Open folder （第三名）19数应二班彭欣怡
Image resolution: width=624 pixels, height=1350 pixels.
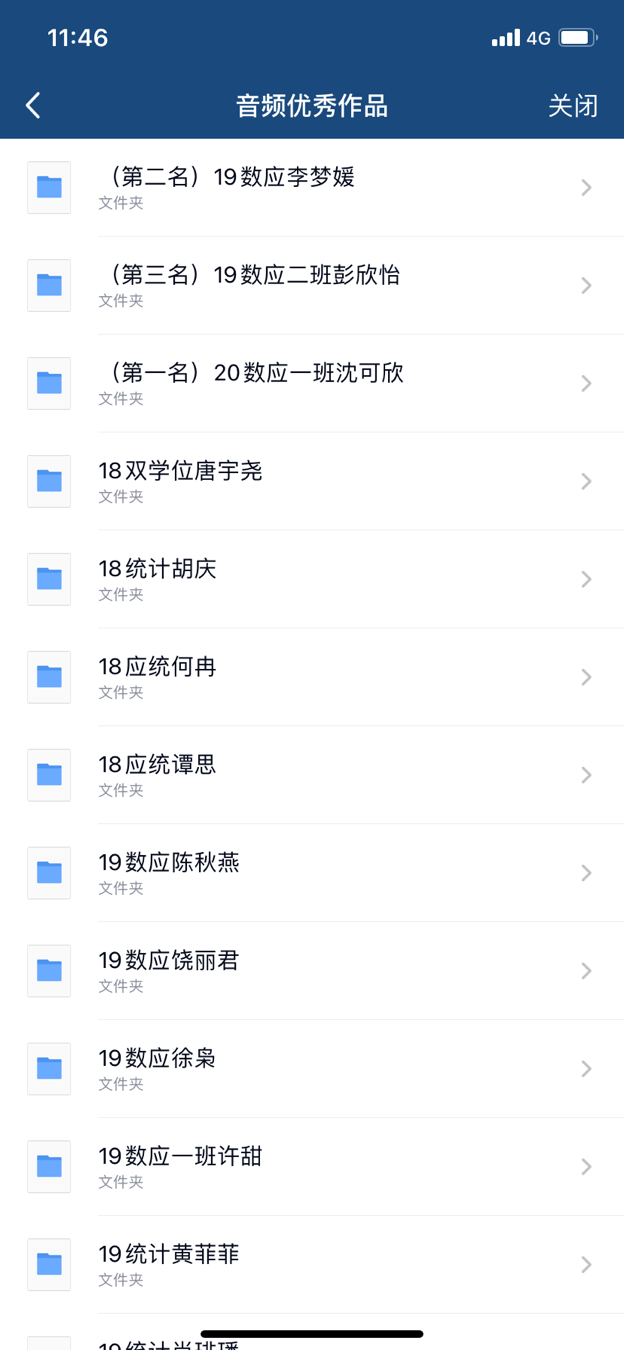310,285
